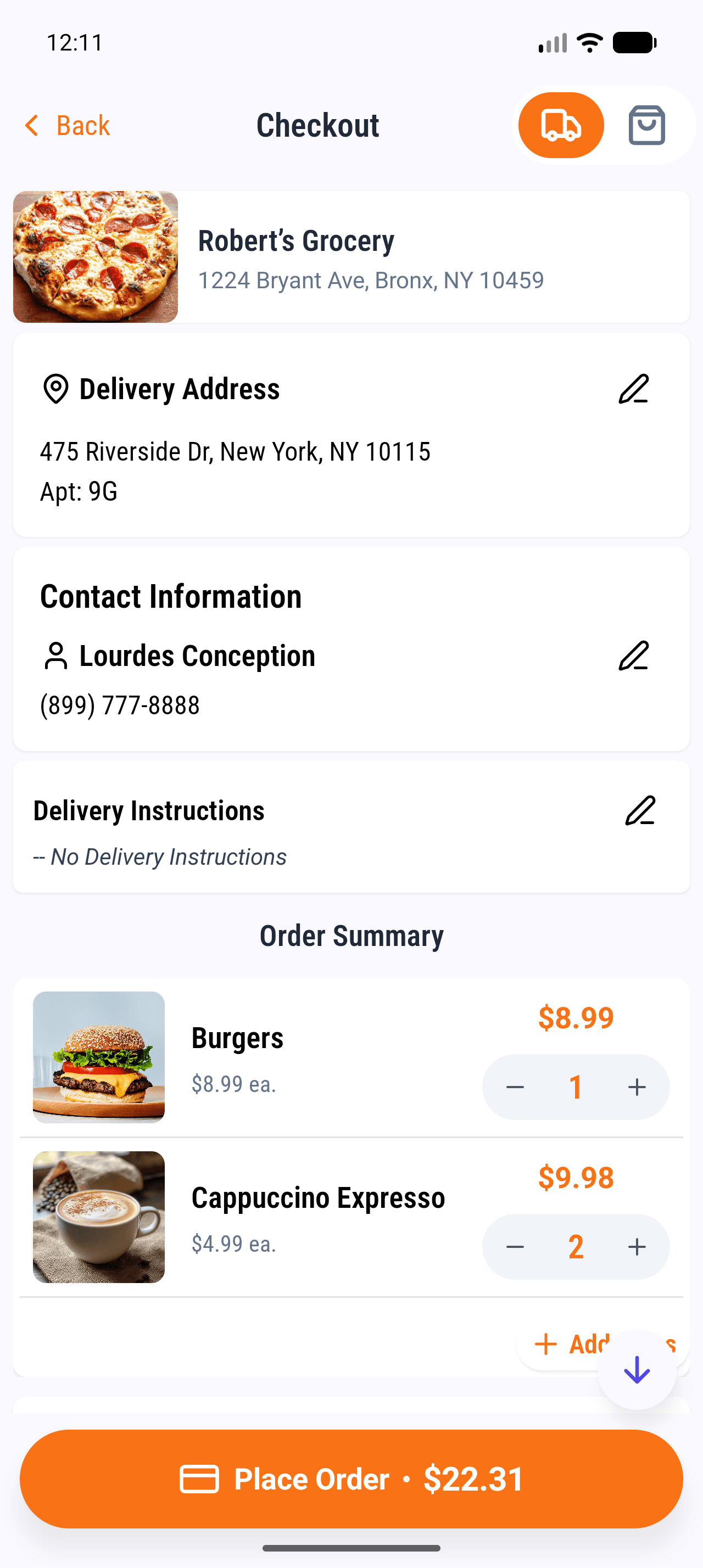Open the Robert's Grocery store card
This screenshot has width=703, height=1568.
(351, 257)
